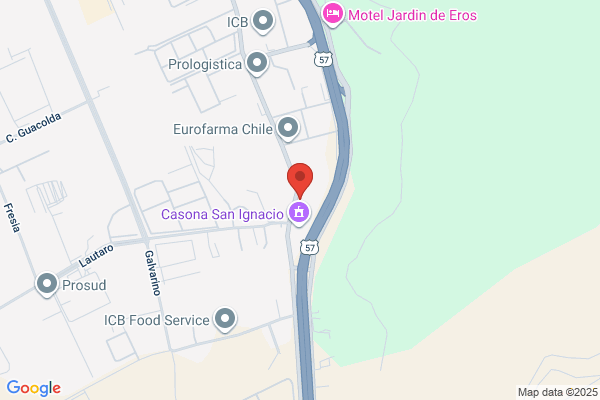Image resolution: width=600 pixels, height=400 pixels.
Task: Open the Casona San Ignacio marker
Action: pyautogui.click(x=299, y=212)
